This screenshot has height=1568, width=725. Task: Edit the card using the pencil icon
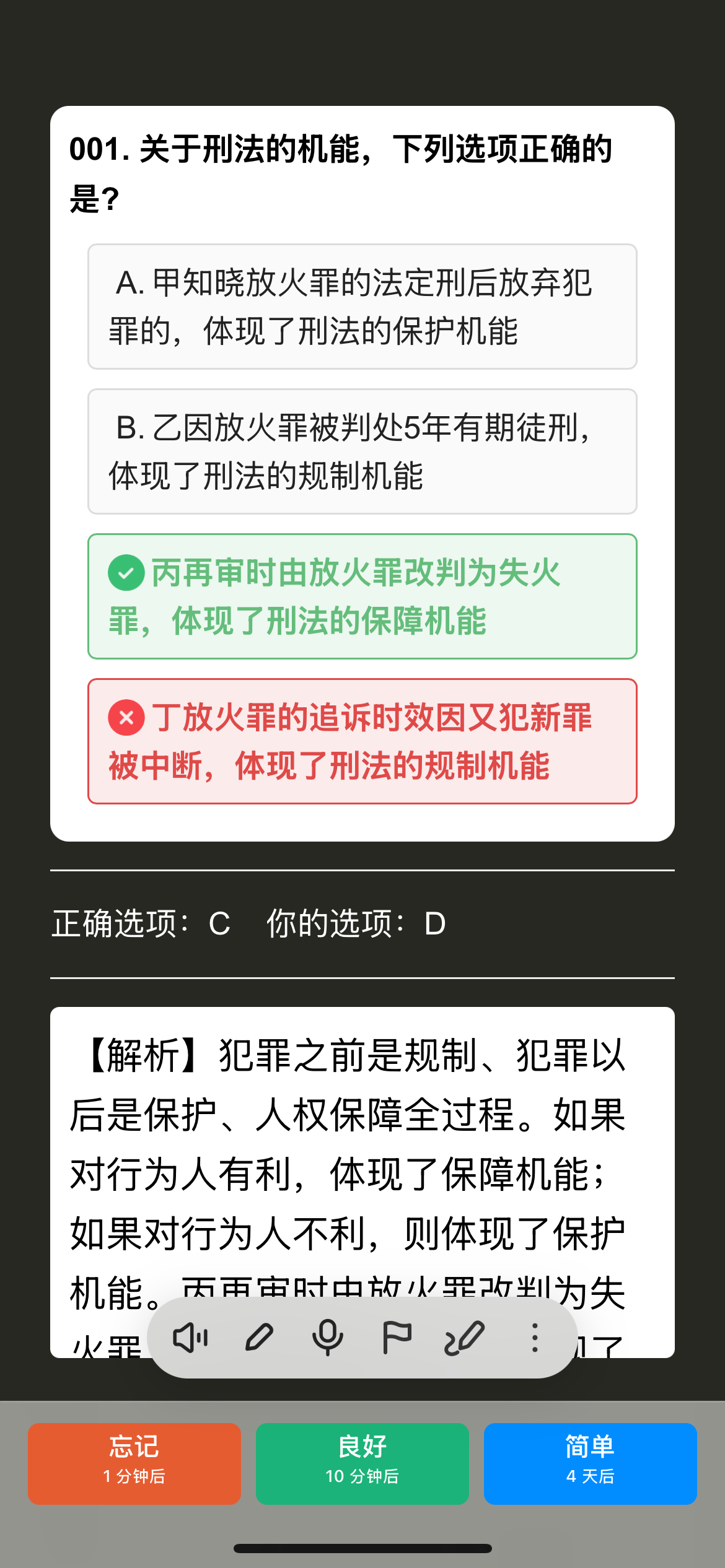[x=259, y=1338]
